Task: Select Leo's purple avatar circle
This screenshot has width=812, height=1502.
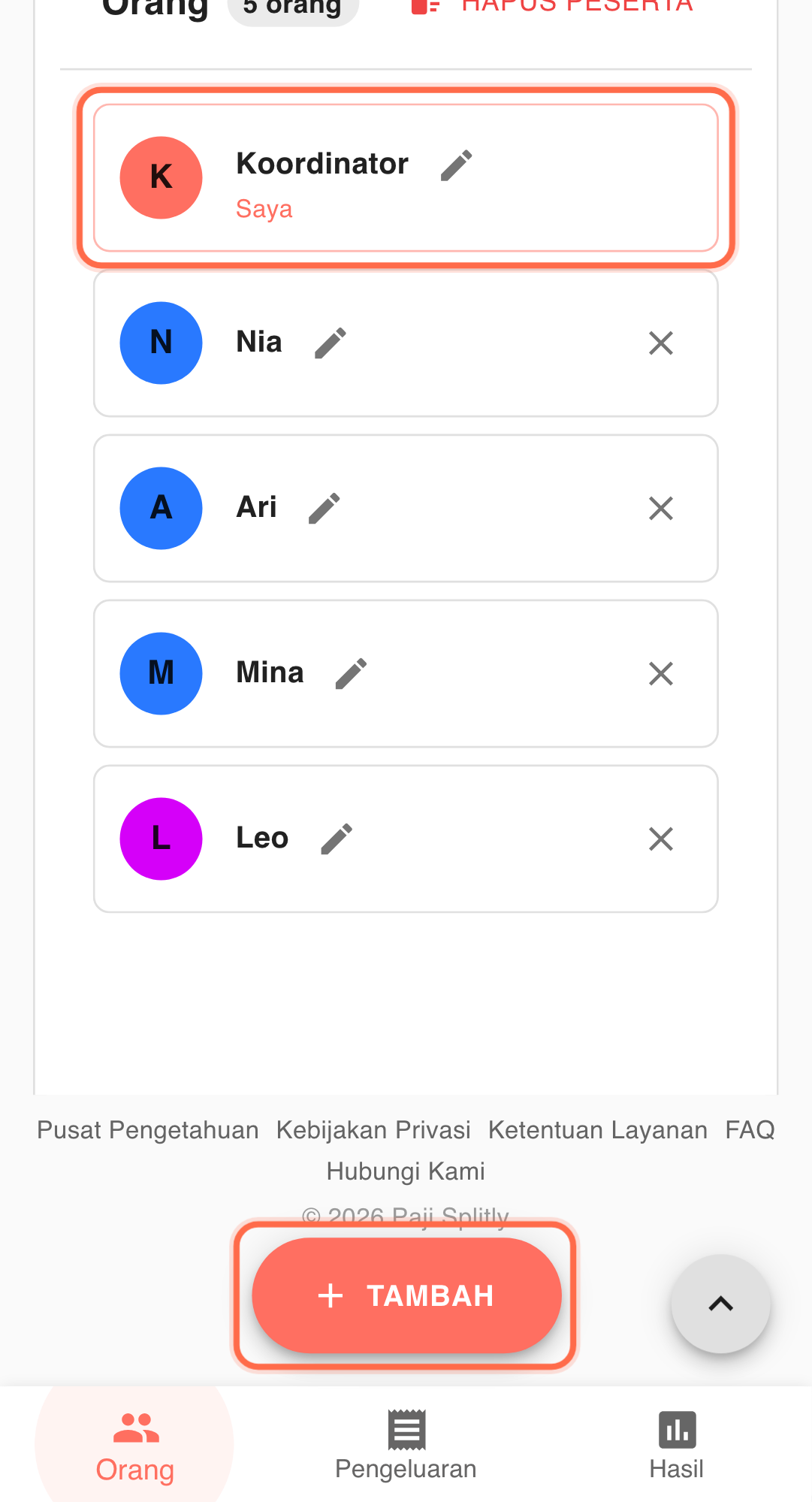Action: click(x=161, y=839)
